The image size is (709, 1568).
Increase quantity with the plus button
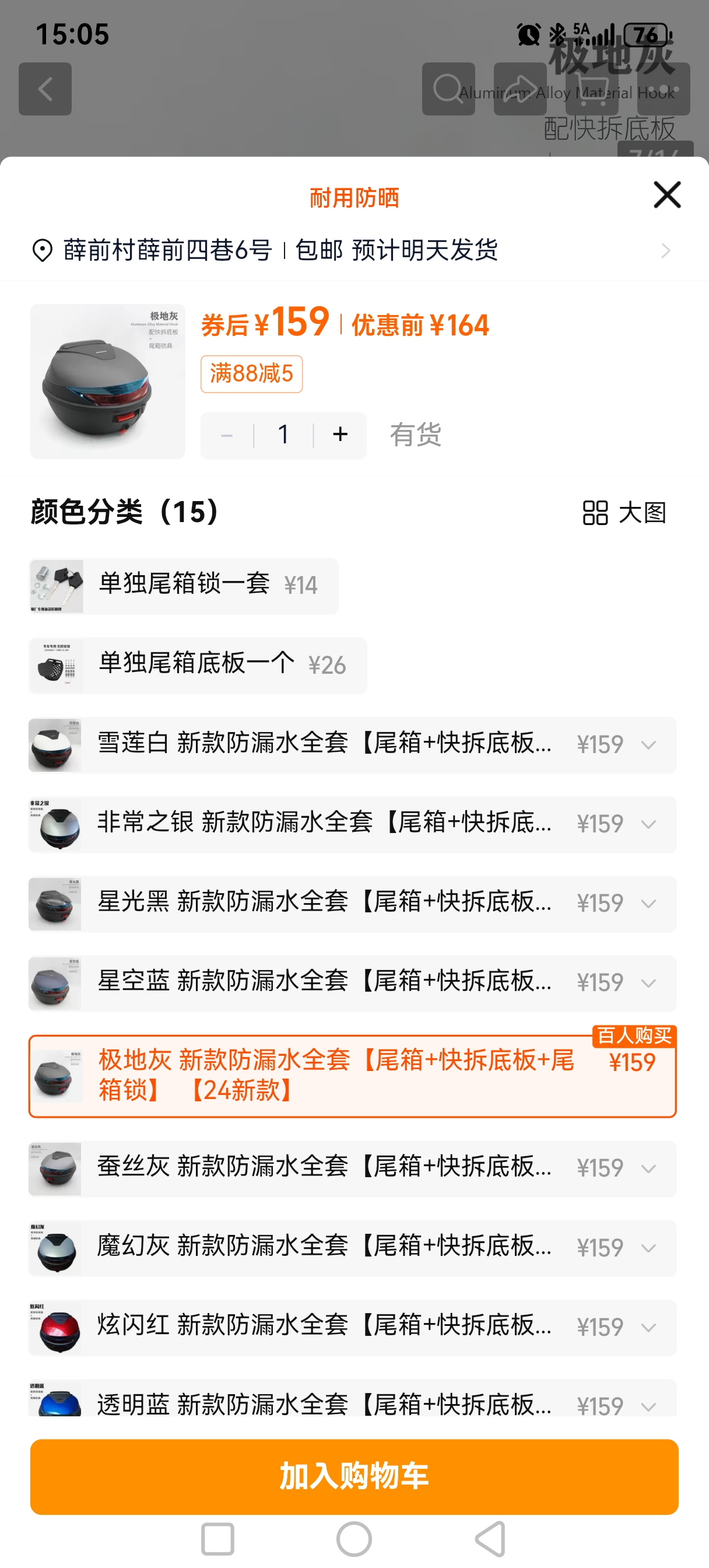click(340, 435)
